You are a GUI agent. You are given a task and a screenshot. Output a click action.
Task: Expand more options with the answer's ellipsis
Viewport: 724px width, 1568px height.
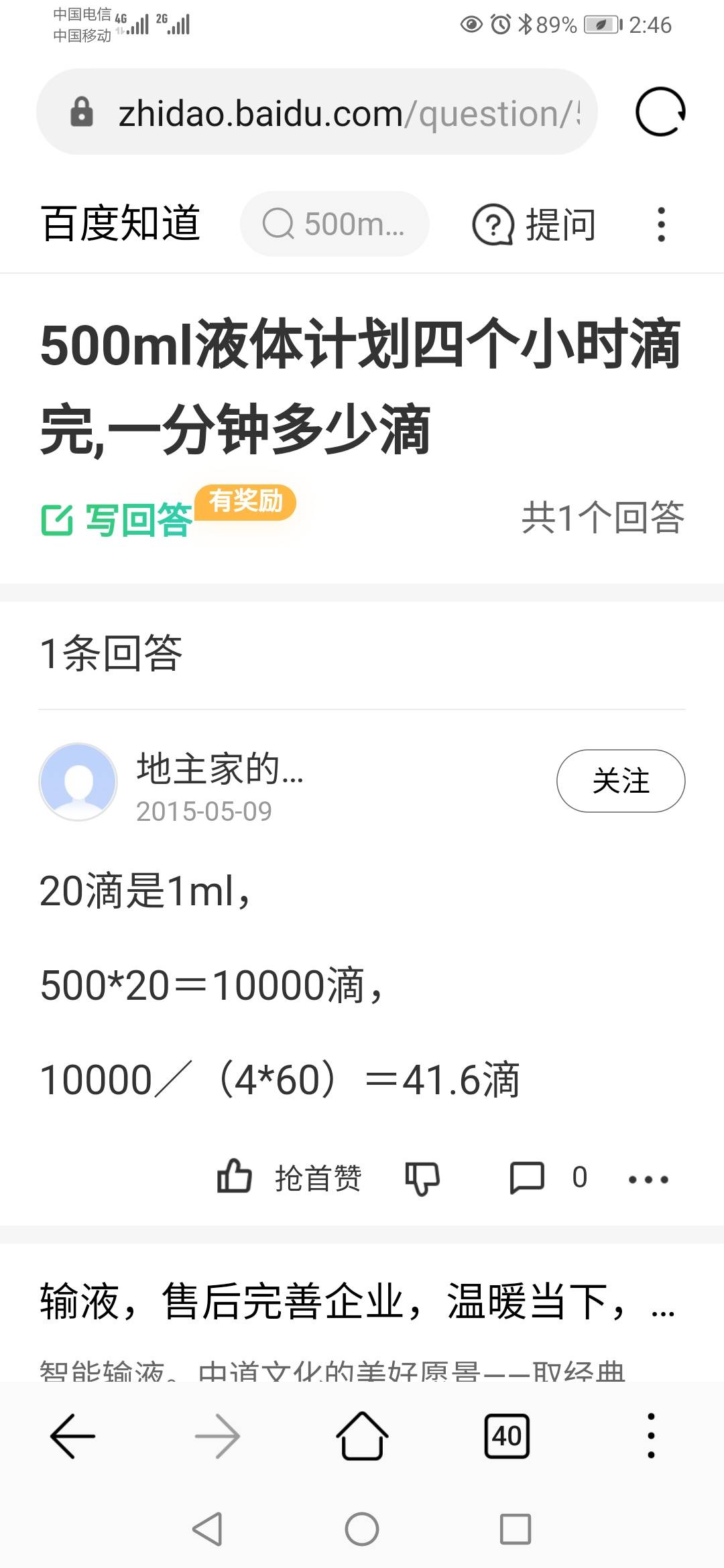click(648, 1178)
